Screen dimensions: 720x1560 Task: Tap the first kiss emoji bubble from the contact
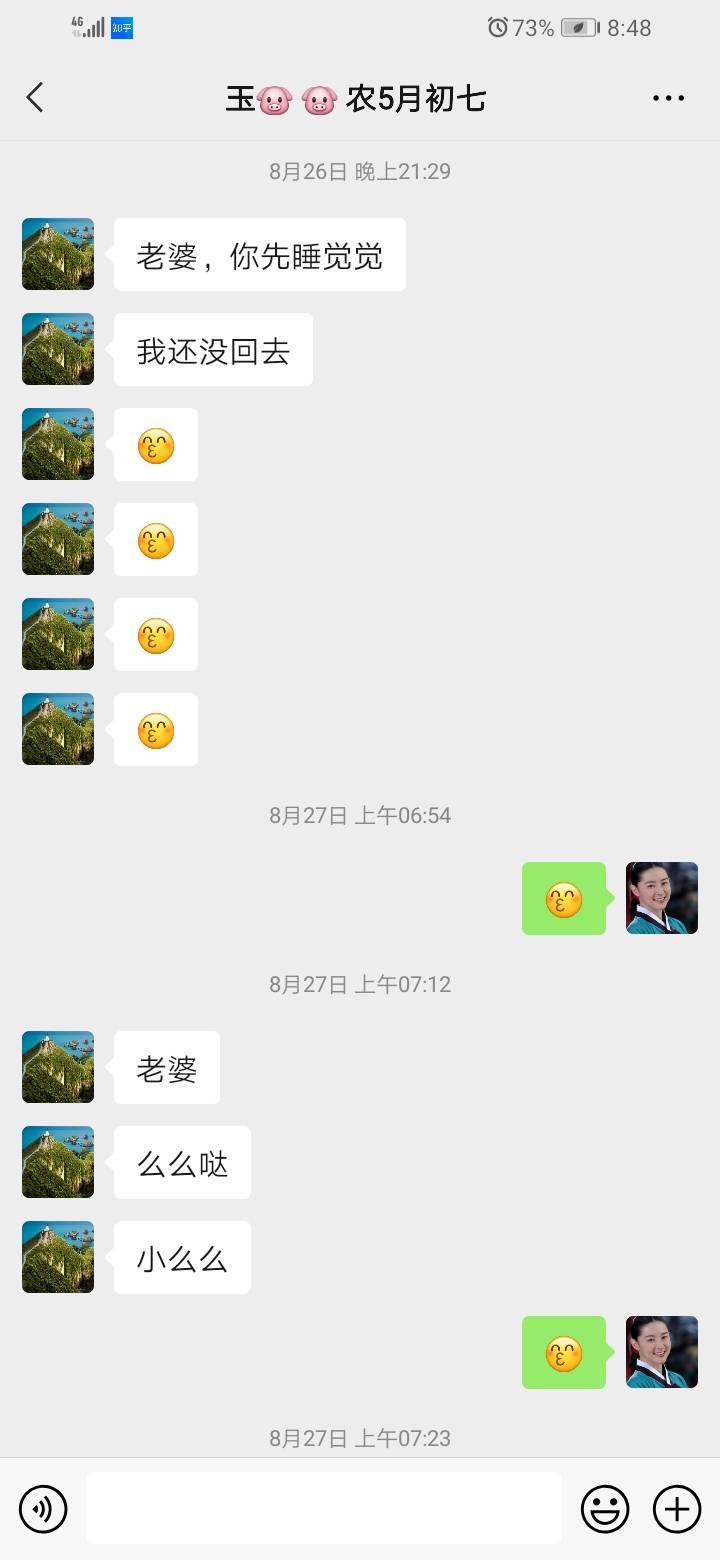(155, 444)
